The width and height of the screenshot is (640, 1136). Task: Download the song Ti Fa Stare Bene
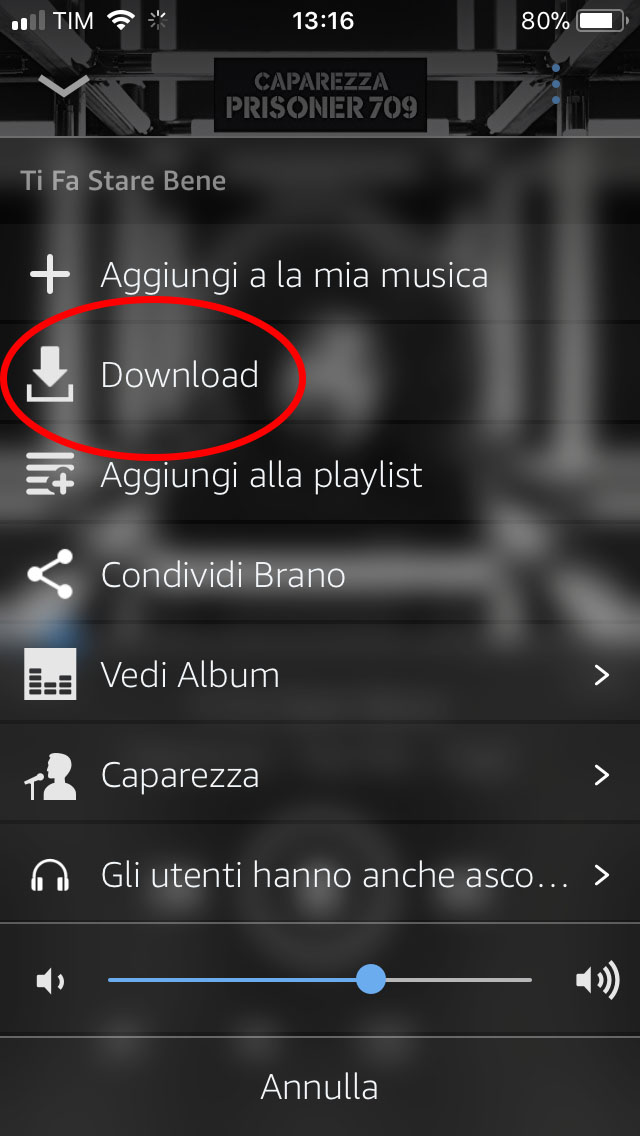pyautogui.click(x=320, y=375)
